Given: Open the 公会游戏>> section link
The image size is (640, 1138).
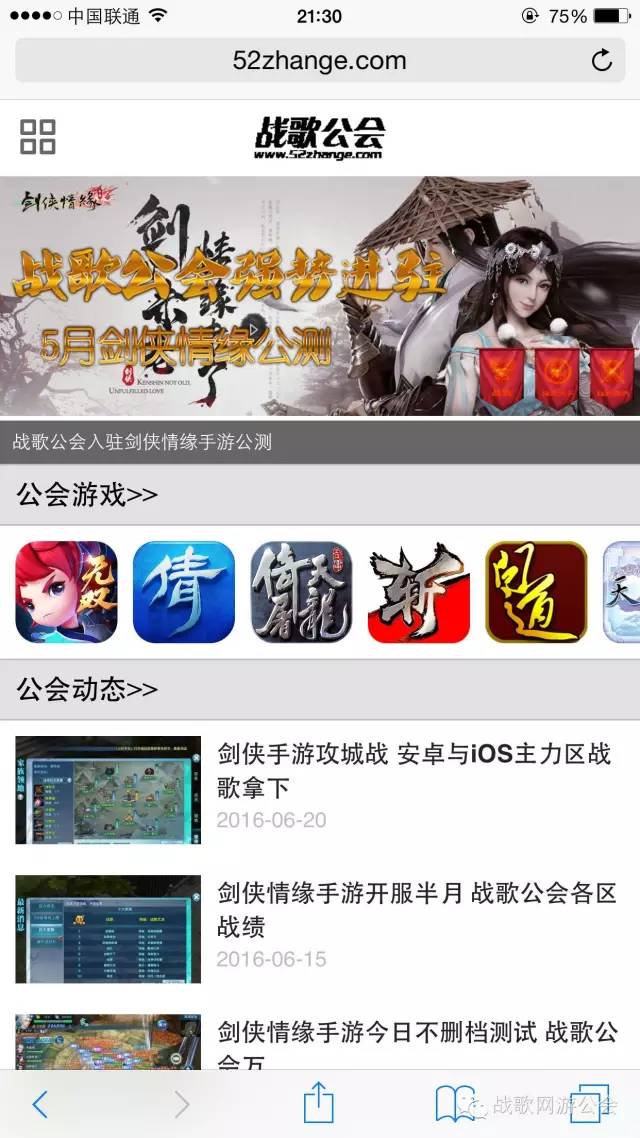Looking at the screenshot, I should point(87,494).
